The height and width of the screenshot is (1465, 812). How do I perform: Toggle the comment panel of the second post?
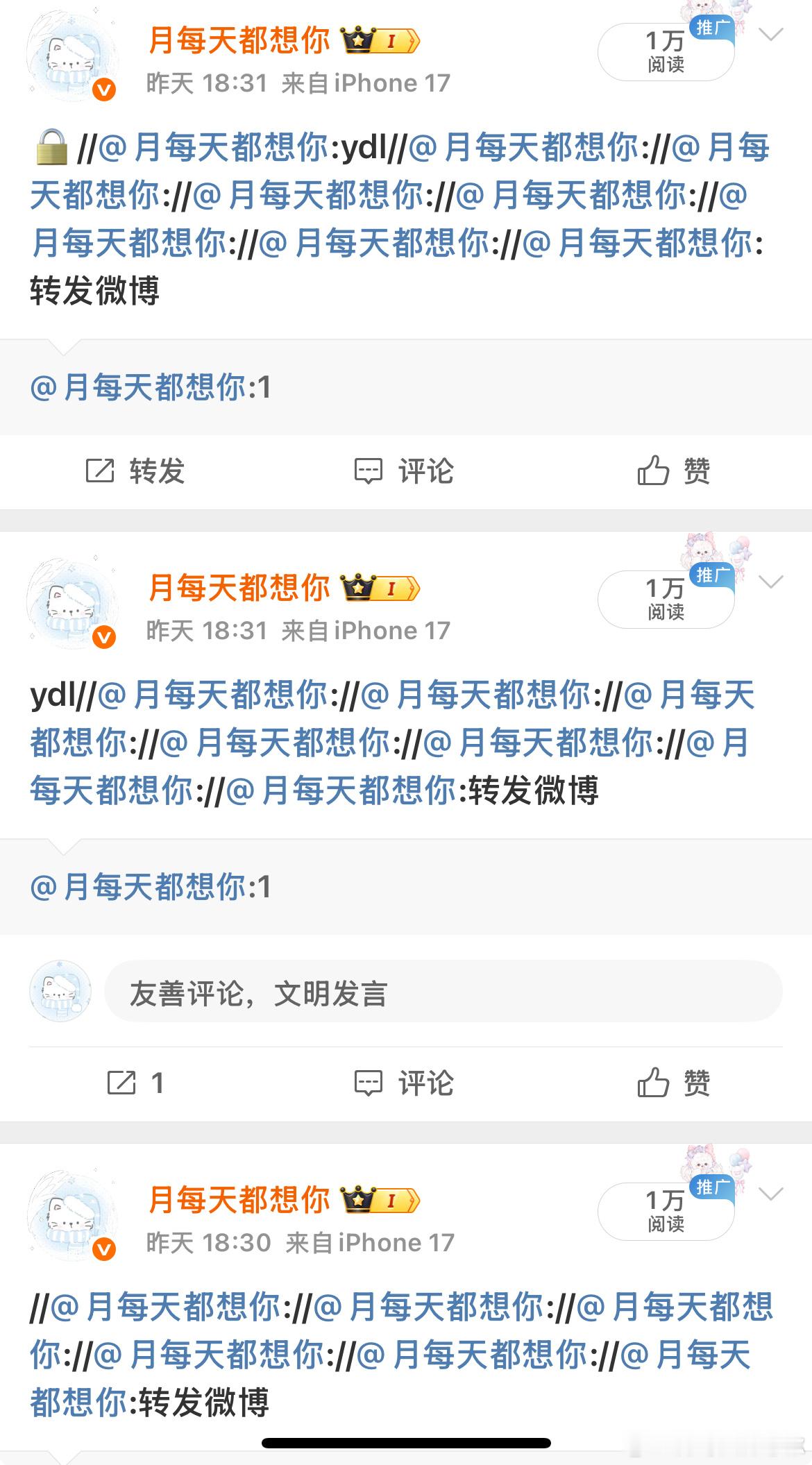370,1081
